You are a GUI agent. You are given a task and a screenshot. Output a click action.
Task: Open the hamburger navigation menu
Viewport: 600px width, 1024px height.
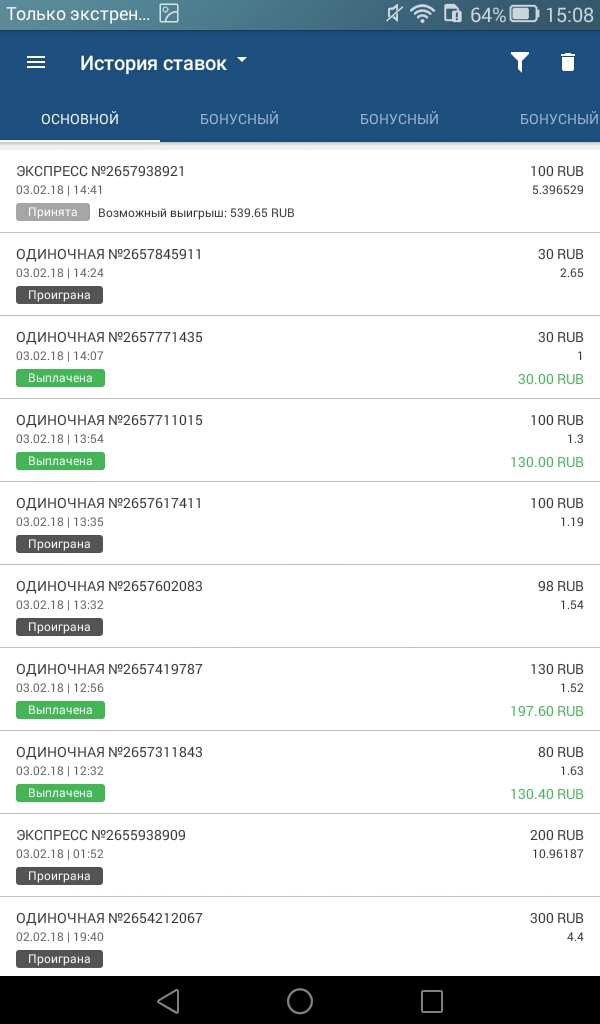tap(36, 62)
